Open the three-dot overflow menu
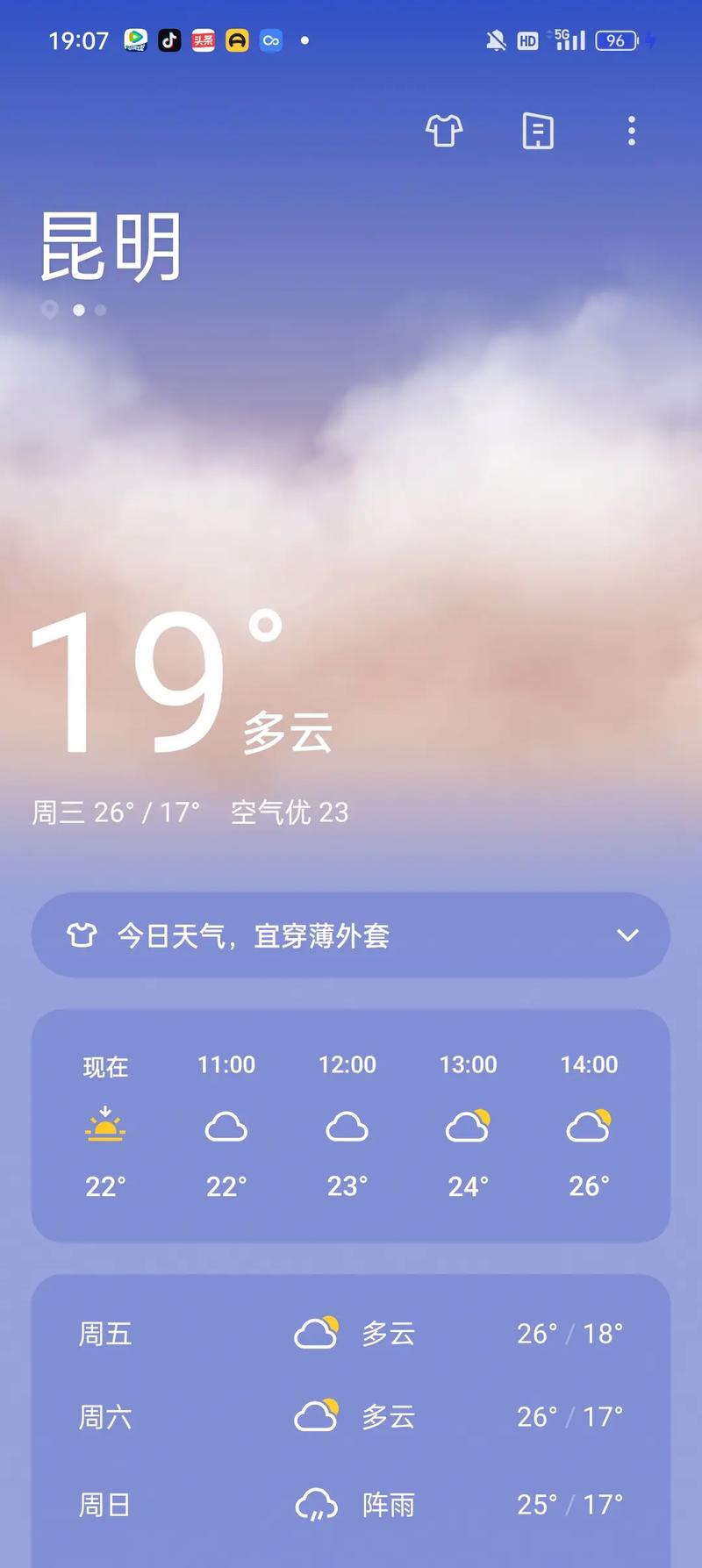This screenshot has width=702, height=1568. (631, 130)
